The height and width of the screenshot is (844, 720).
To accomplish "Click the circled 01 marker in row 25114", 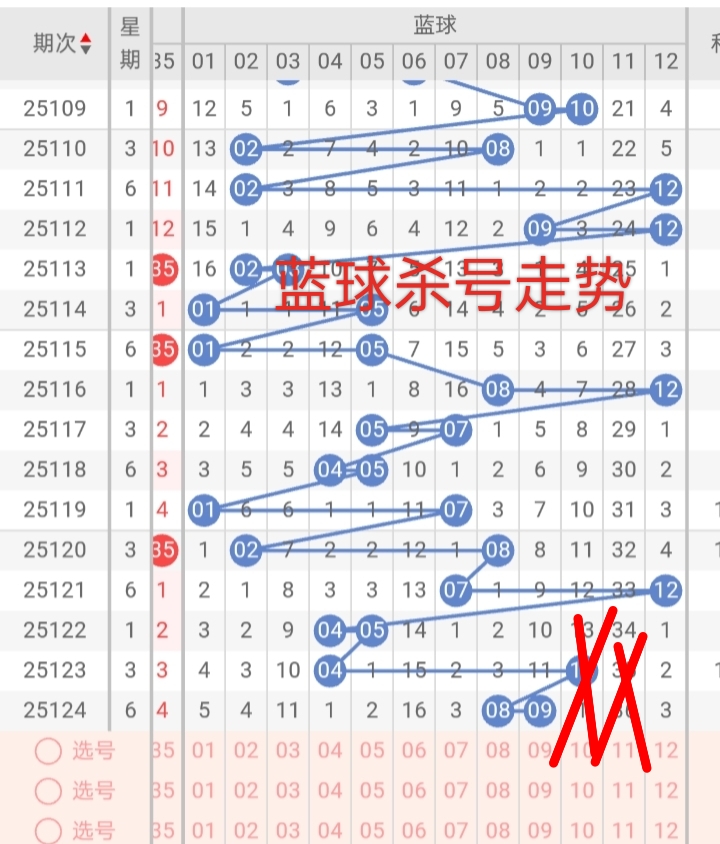I will (x=204, y=309).
